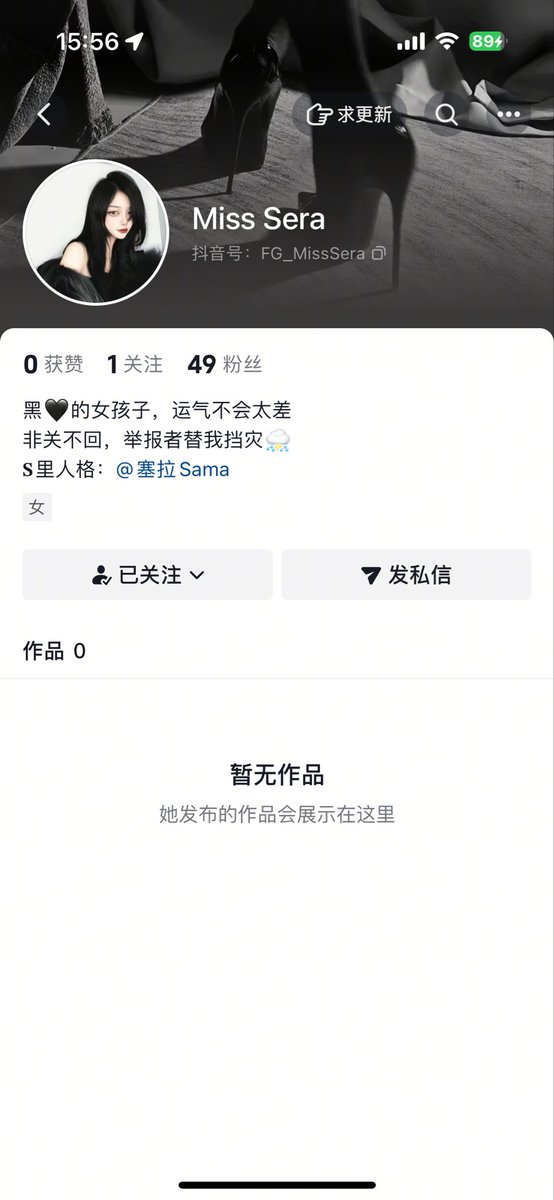Select the 作品 works tab
This screenshot has width=554, height=1200.
[x=54, y=652]
